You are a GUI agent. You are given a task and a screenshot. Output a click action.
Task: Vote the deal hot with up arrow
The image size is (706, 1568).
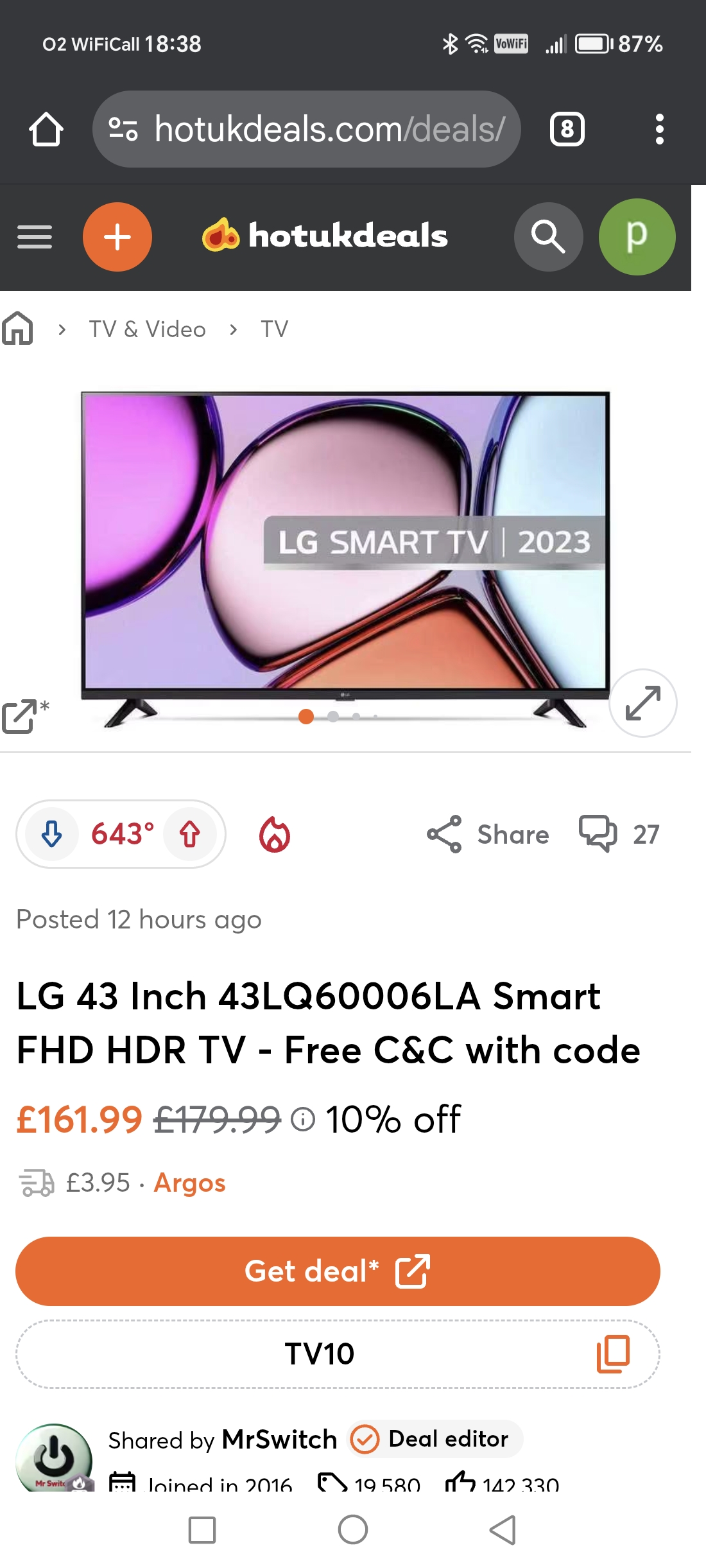click(190, 834)
